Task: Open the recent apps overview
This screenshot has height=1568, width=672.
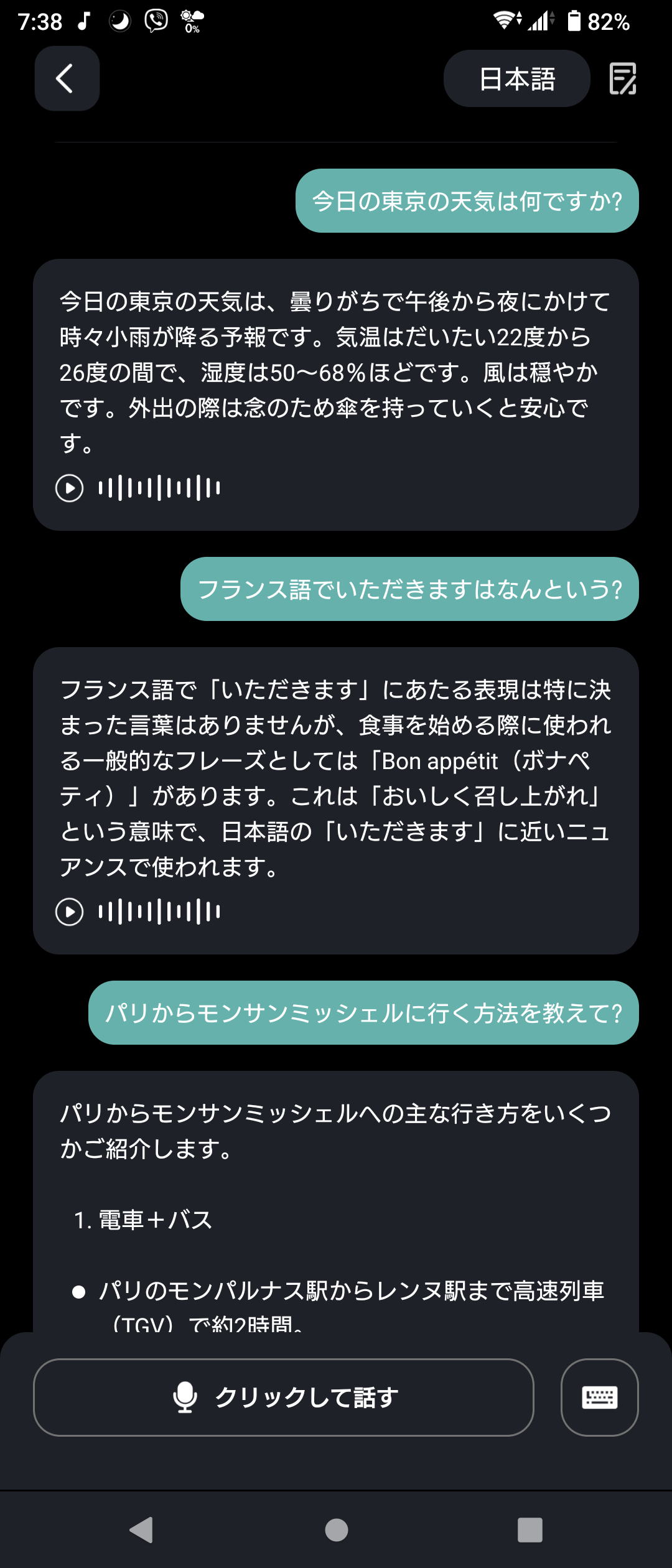Action: point(530,1529)
